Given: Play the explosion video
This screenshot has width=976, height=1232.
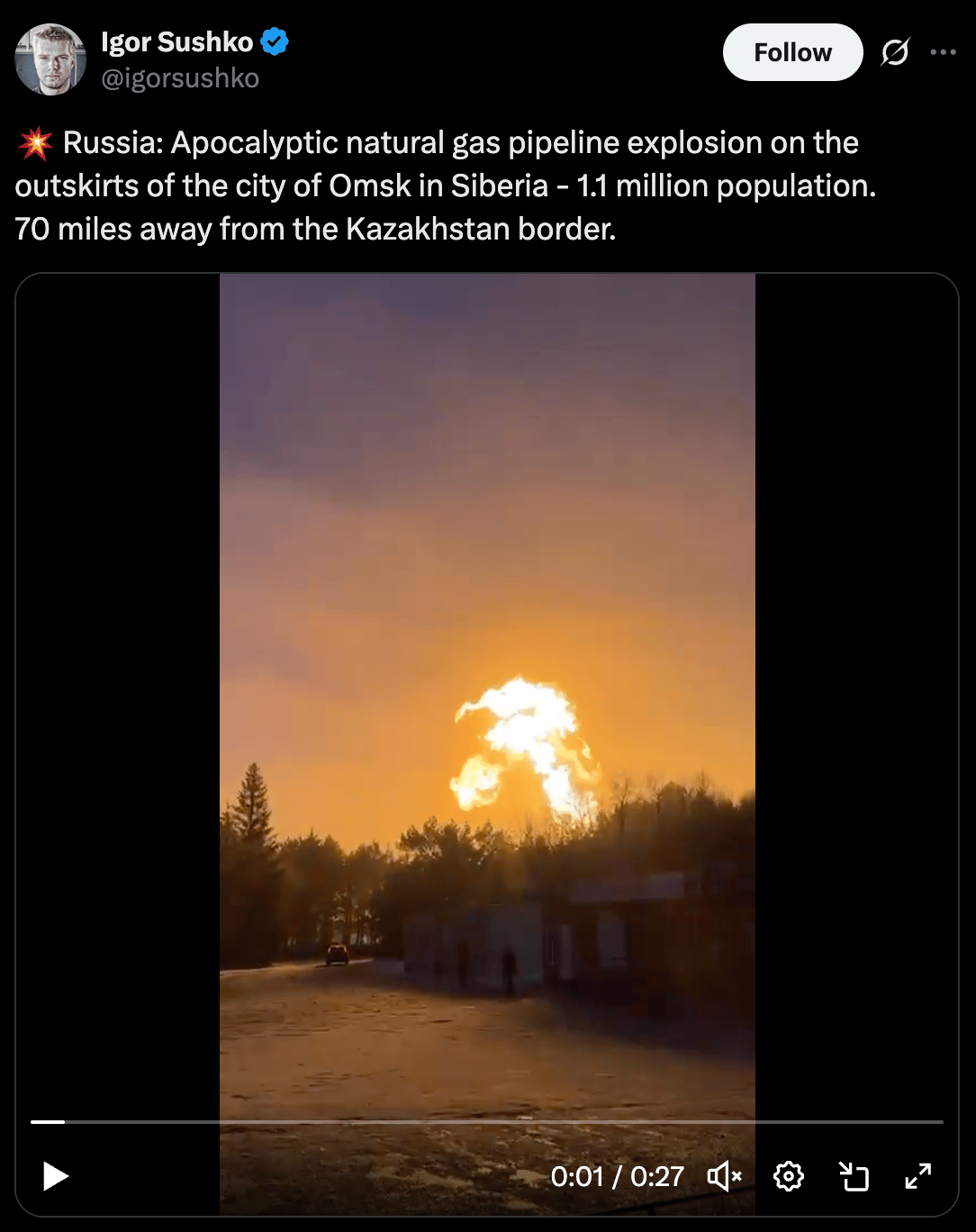Looking at the screenshot, I should coord(56,1176).
